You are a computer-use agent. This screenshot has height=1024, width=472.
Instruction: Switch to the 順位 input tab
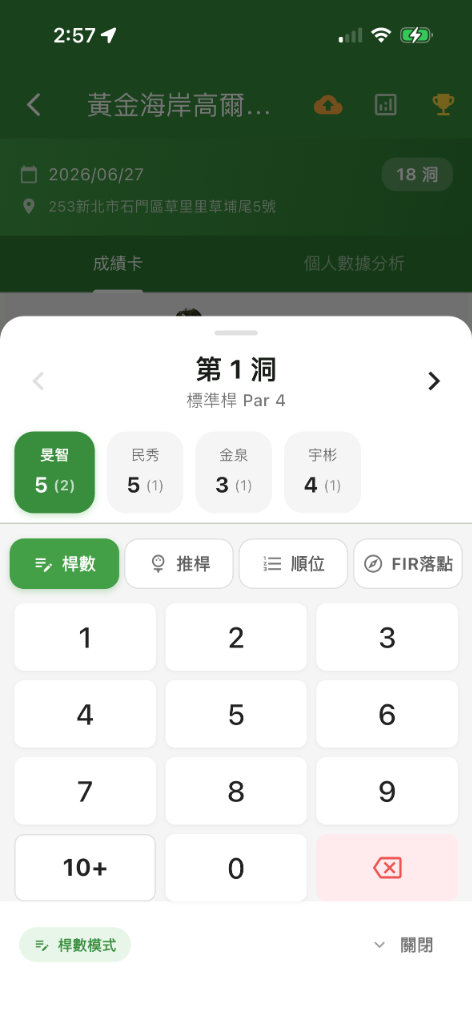293,564
